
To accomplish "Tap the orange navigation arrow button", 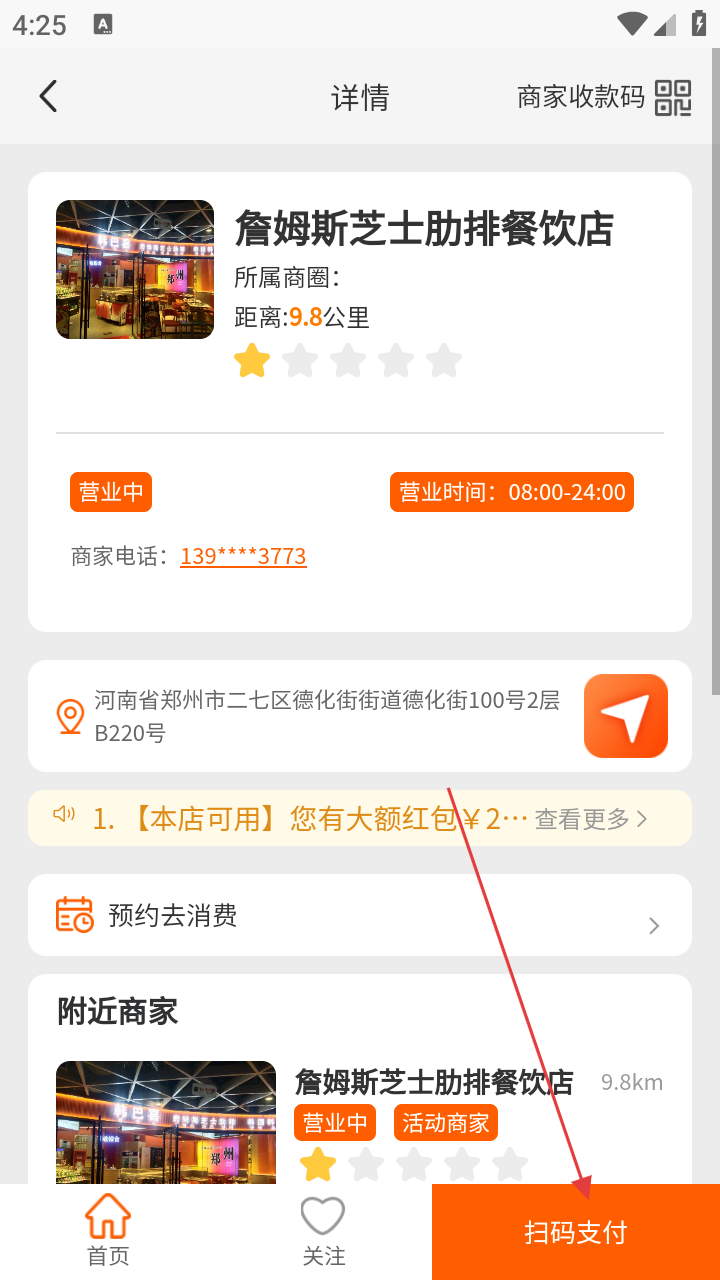I will click(x=626, y=716).
